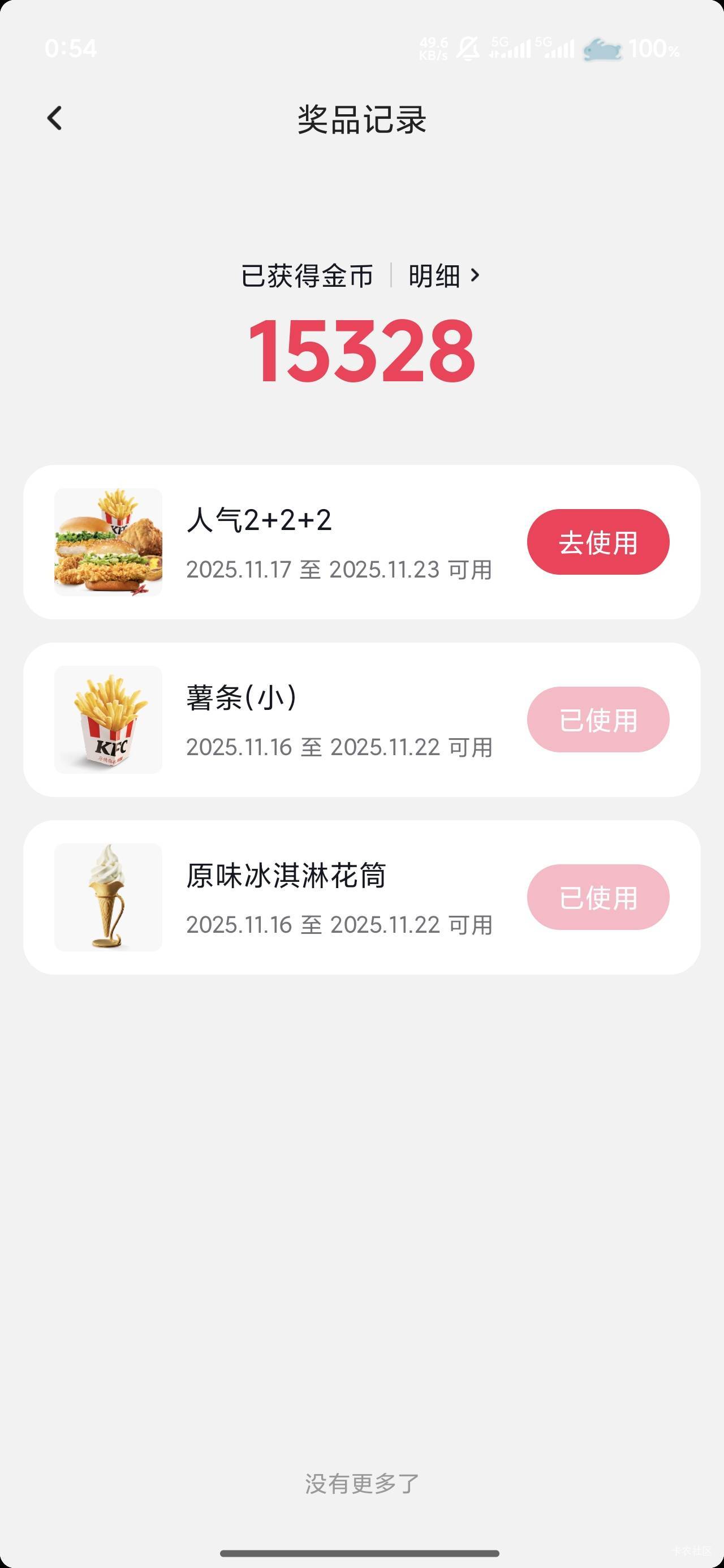
Task: Tap 去使用 for the 人气2+2+2 coupon
Action: (x=597, y=542)
